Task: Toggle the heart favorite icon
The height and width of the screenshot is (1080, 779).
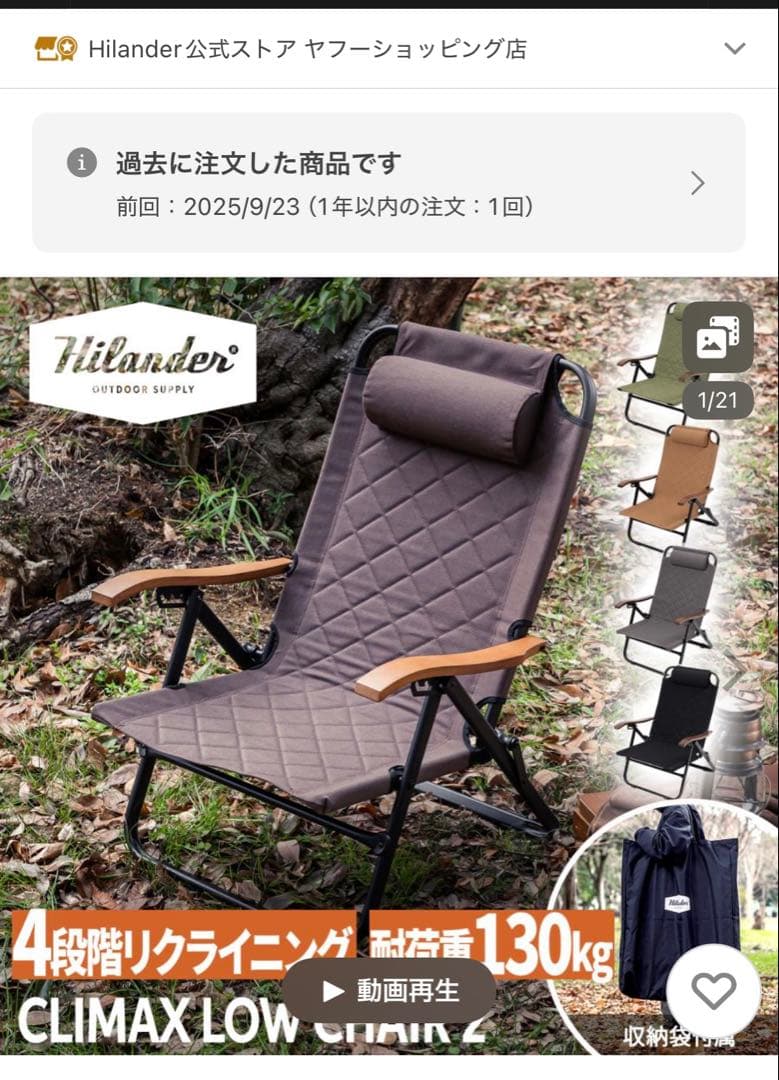Action: [x=713, y=989]
